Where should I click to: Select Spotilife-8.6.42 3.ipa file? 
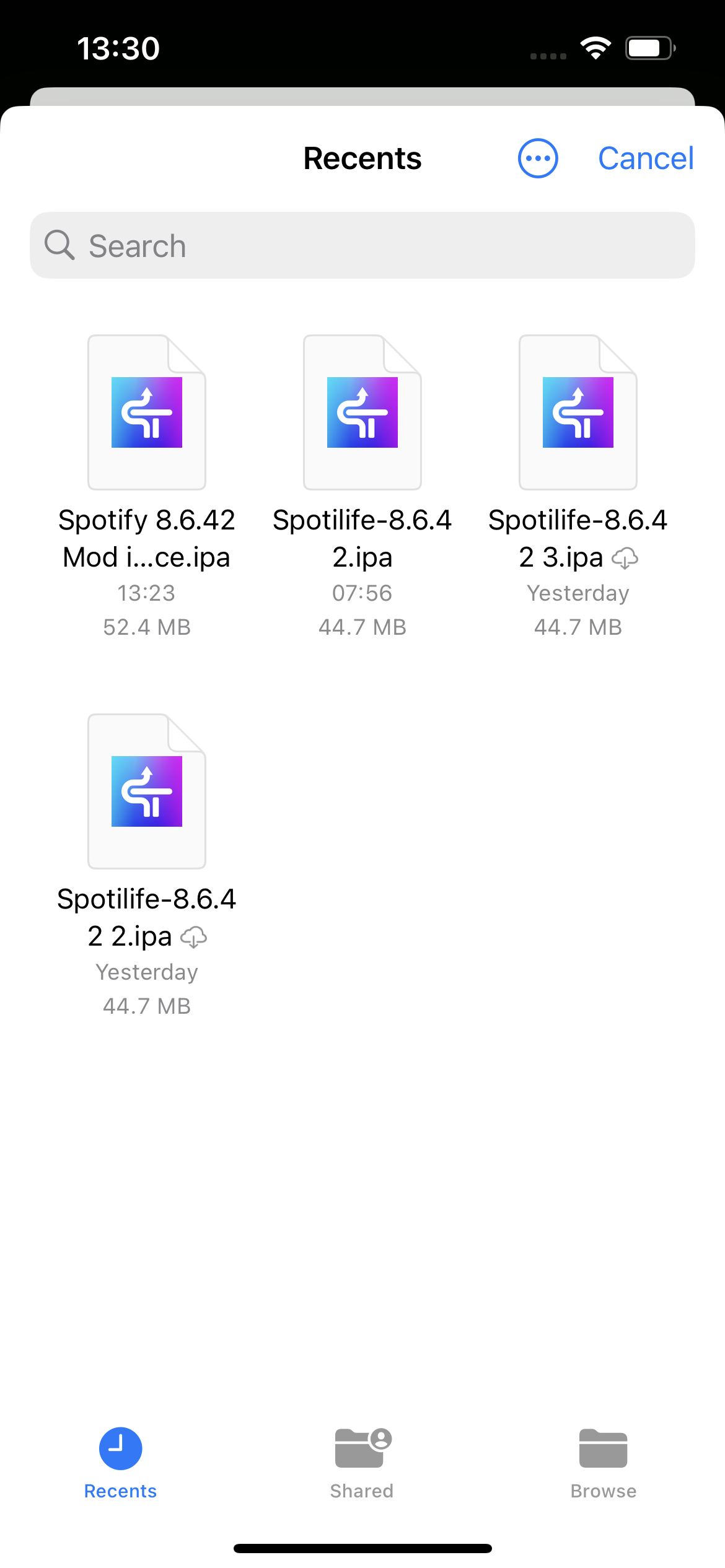click(x=578, y=413)
